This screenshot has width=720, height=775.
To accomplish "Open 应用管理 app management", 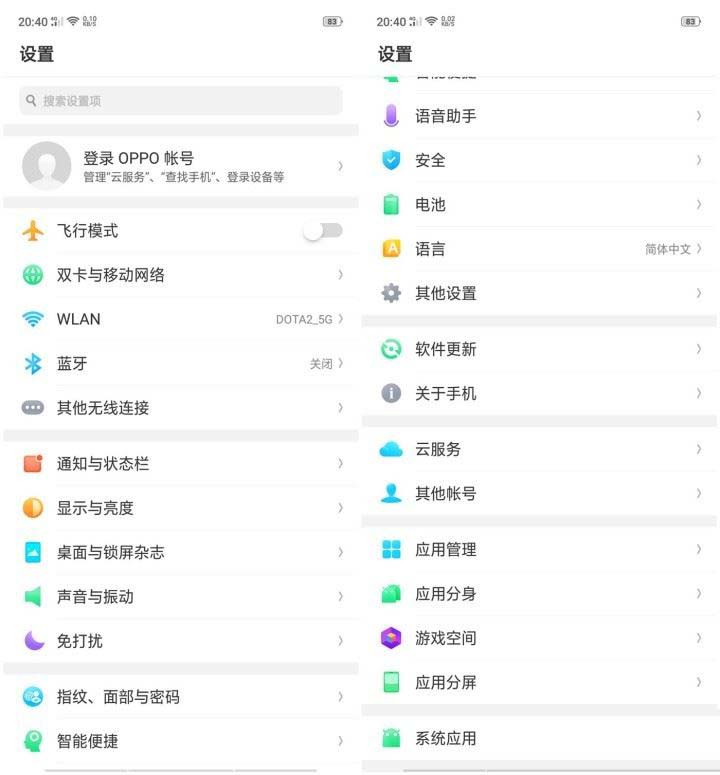I will coord(540,550).
